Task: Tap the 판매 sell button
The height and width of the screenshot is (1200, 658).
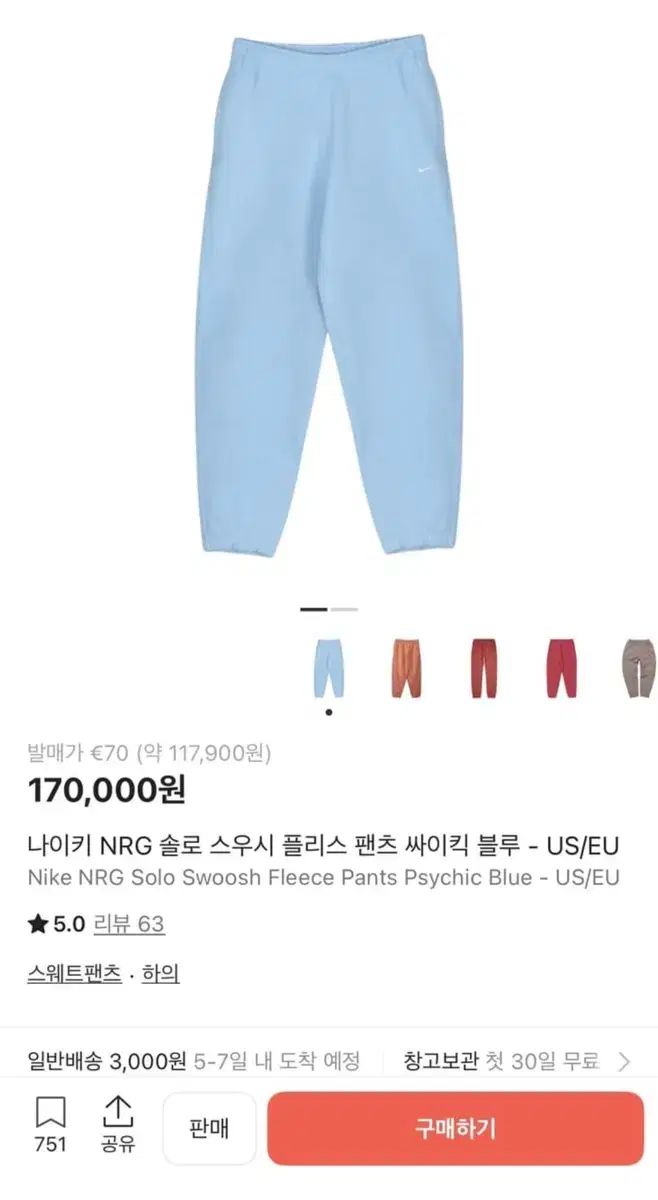Action: (x=209, y=1128)
